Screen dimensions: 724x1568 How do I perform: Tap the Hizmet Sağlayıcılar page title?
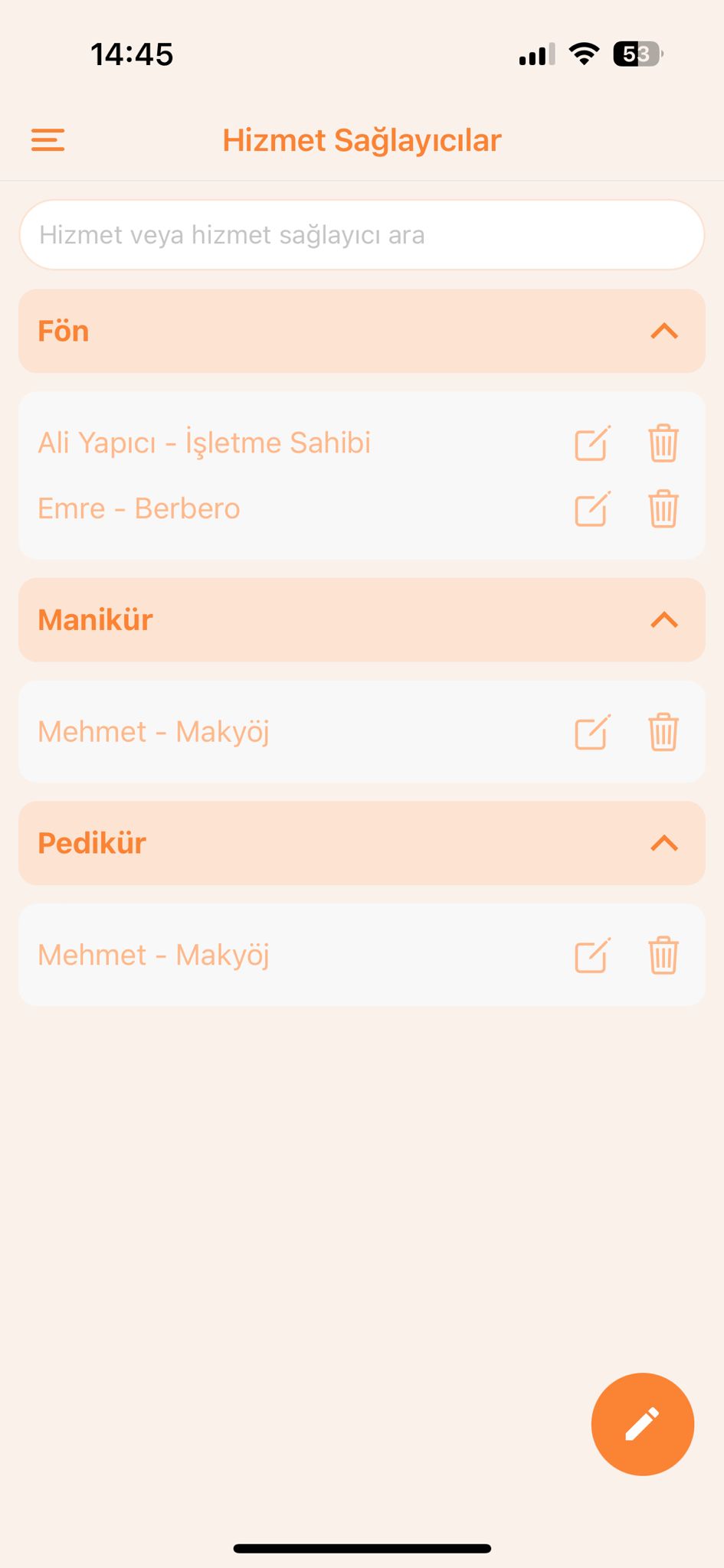362,140
